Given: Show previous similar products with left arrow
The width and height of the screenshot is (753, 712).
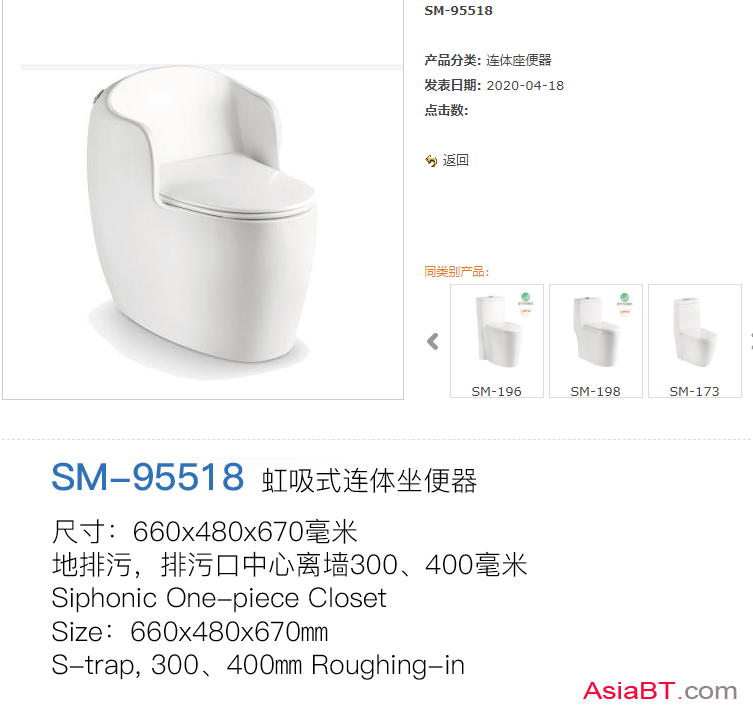Looking at the screenshot, I should click(433, 341).
